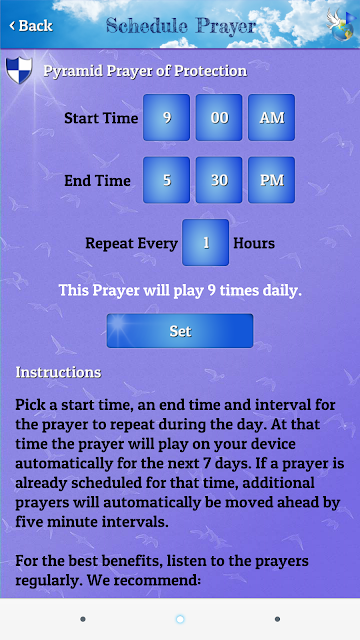The width and height of the screenshot is (360, 640).
Task: Change the End Time hour value 5
Action: [167, 180]
